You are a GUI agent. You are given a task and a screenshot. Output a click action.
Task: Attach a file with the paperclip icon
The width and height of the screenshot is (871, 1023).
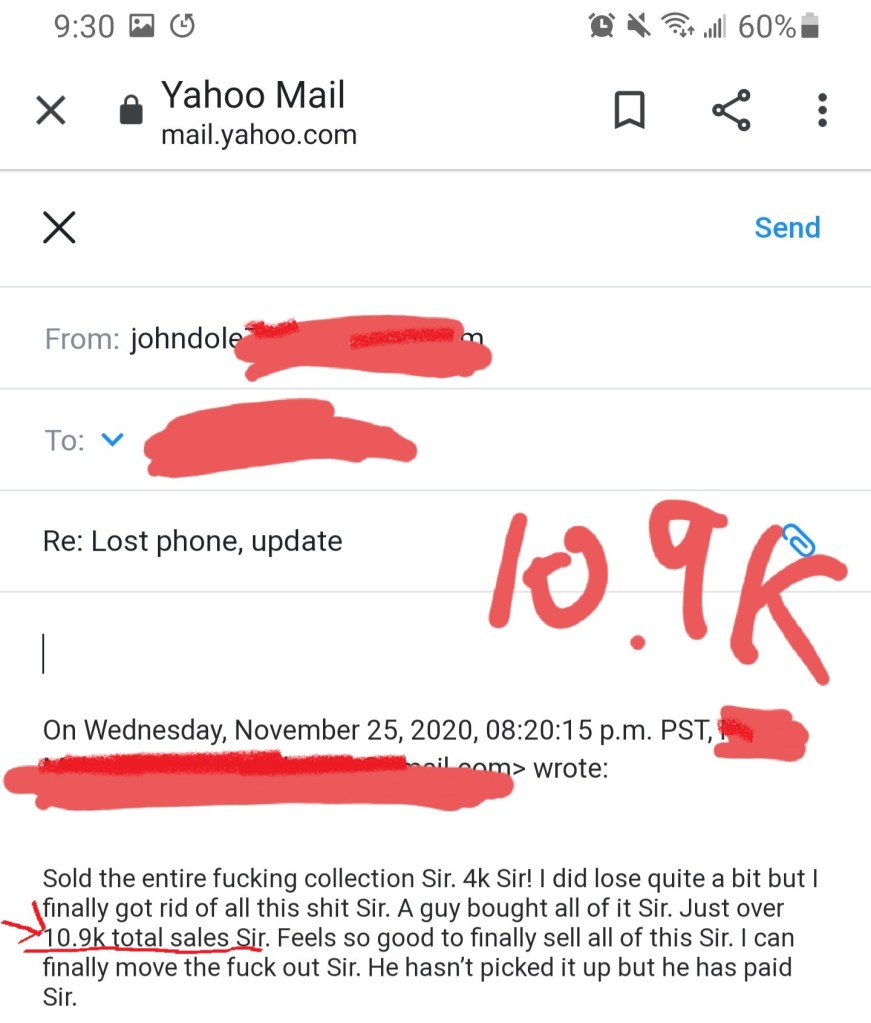click(799, 540)
